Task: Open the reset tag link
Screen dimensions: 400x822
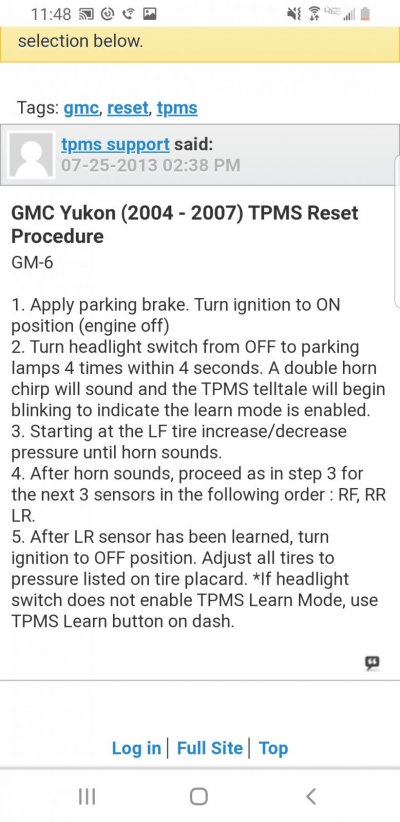Action: click(x=128, y=108)
